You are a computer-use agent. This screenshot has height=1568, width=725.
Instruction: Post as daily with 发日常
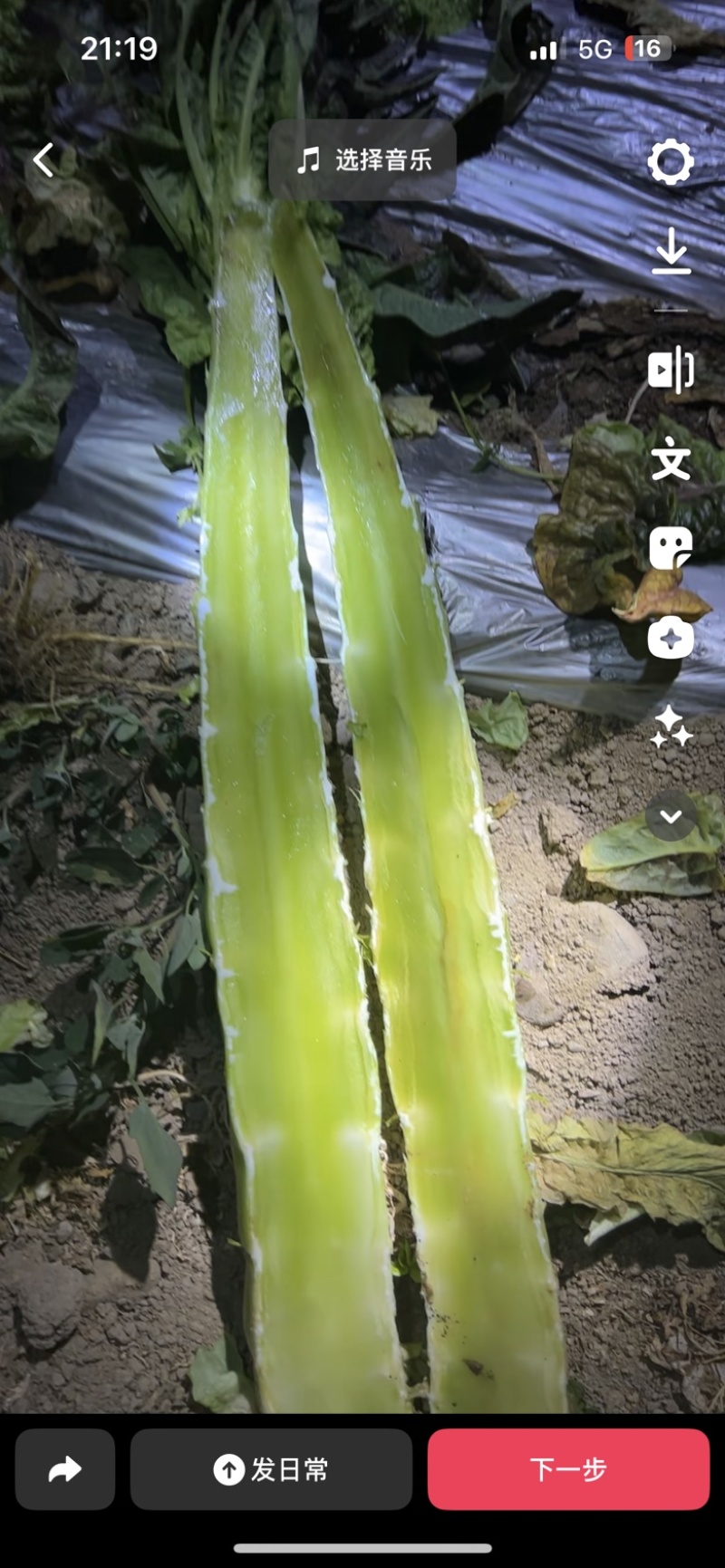click(271, 1469)
